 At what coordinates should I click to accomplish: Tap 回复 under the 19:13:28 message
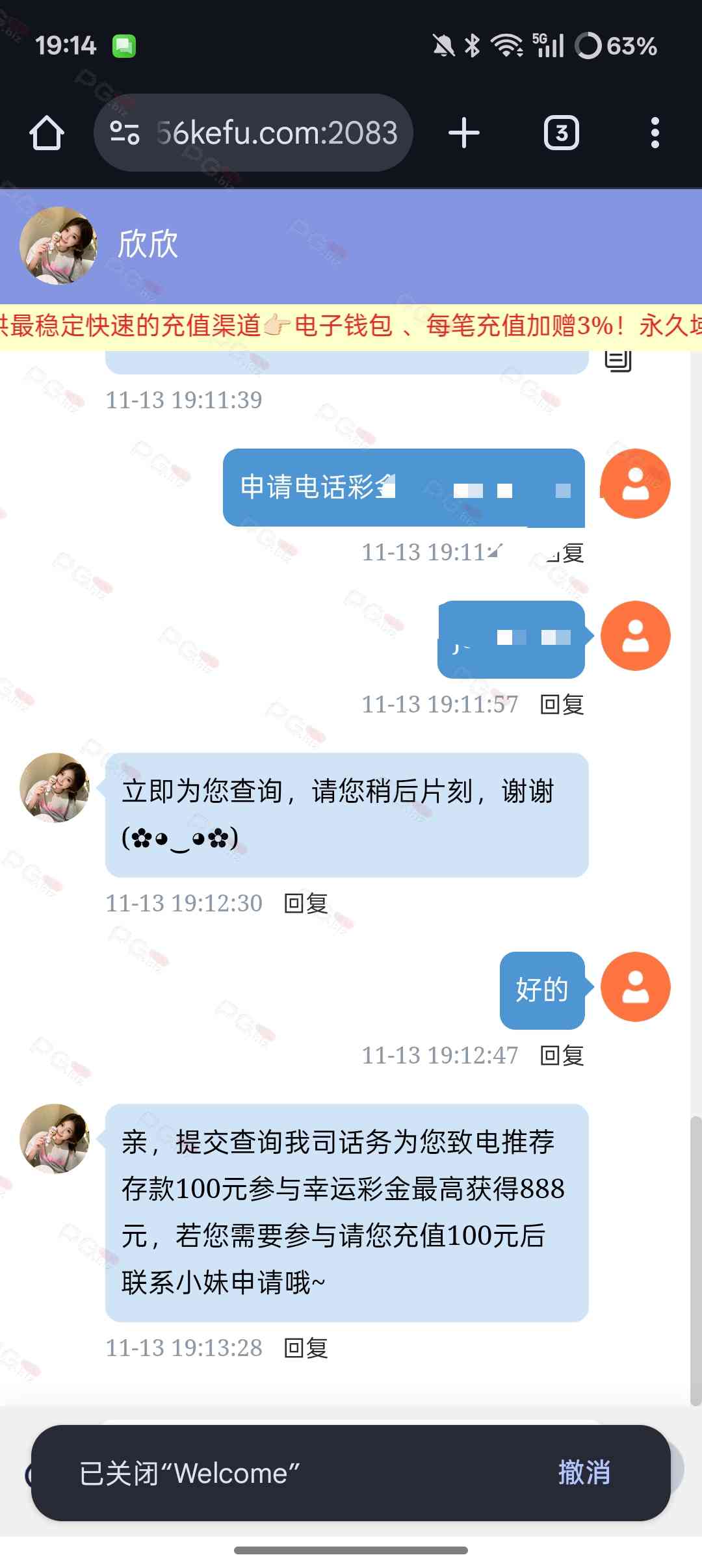coord(306,1348)
